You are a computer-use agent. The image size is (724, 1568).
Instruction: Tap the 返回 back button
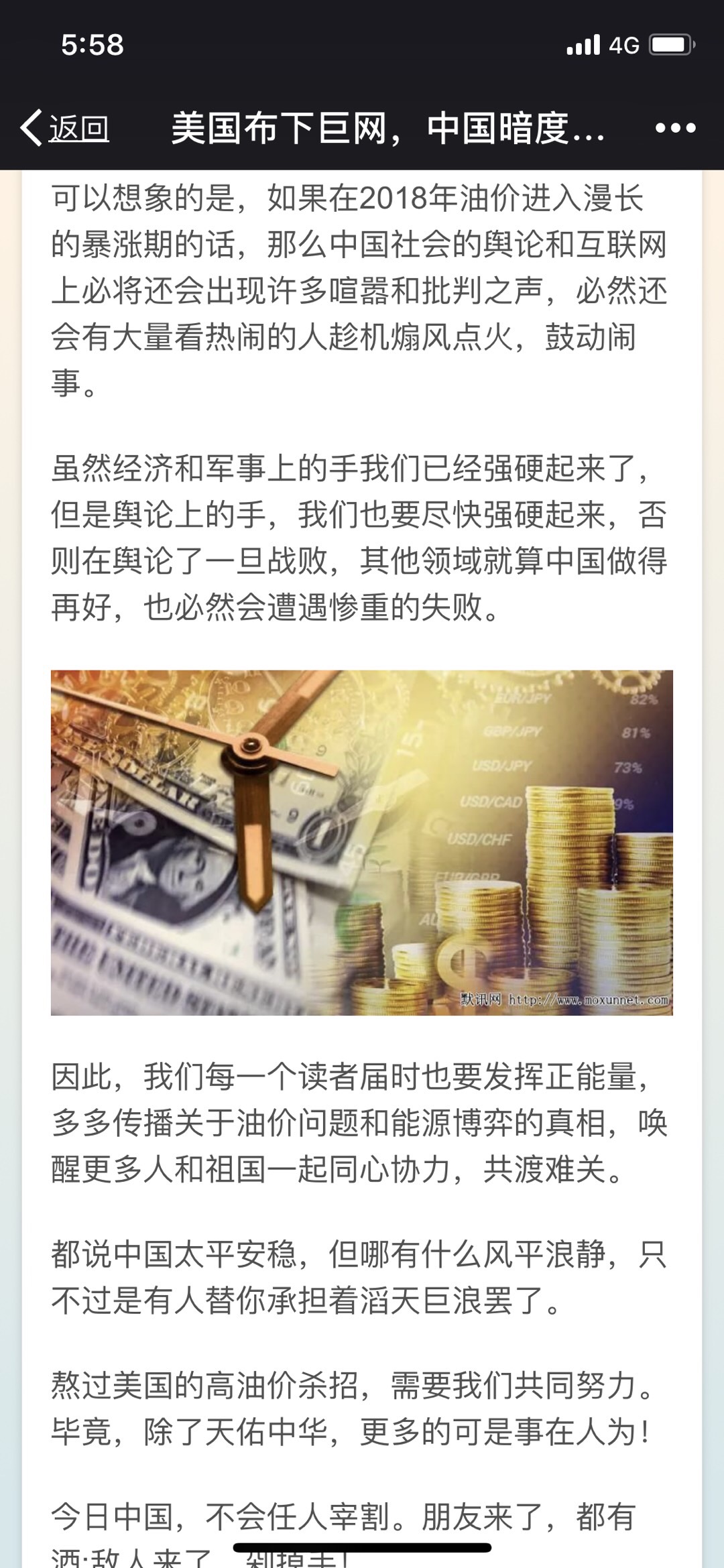point(65,127)
